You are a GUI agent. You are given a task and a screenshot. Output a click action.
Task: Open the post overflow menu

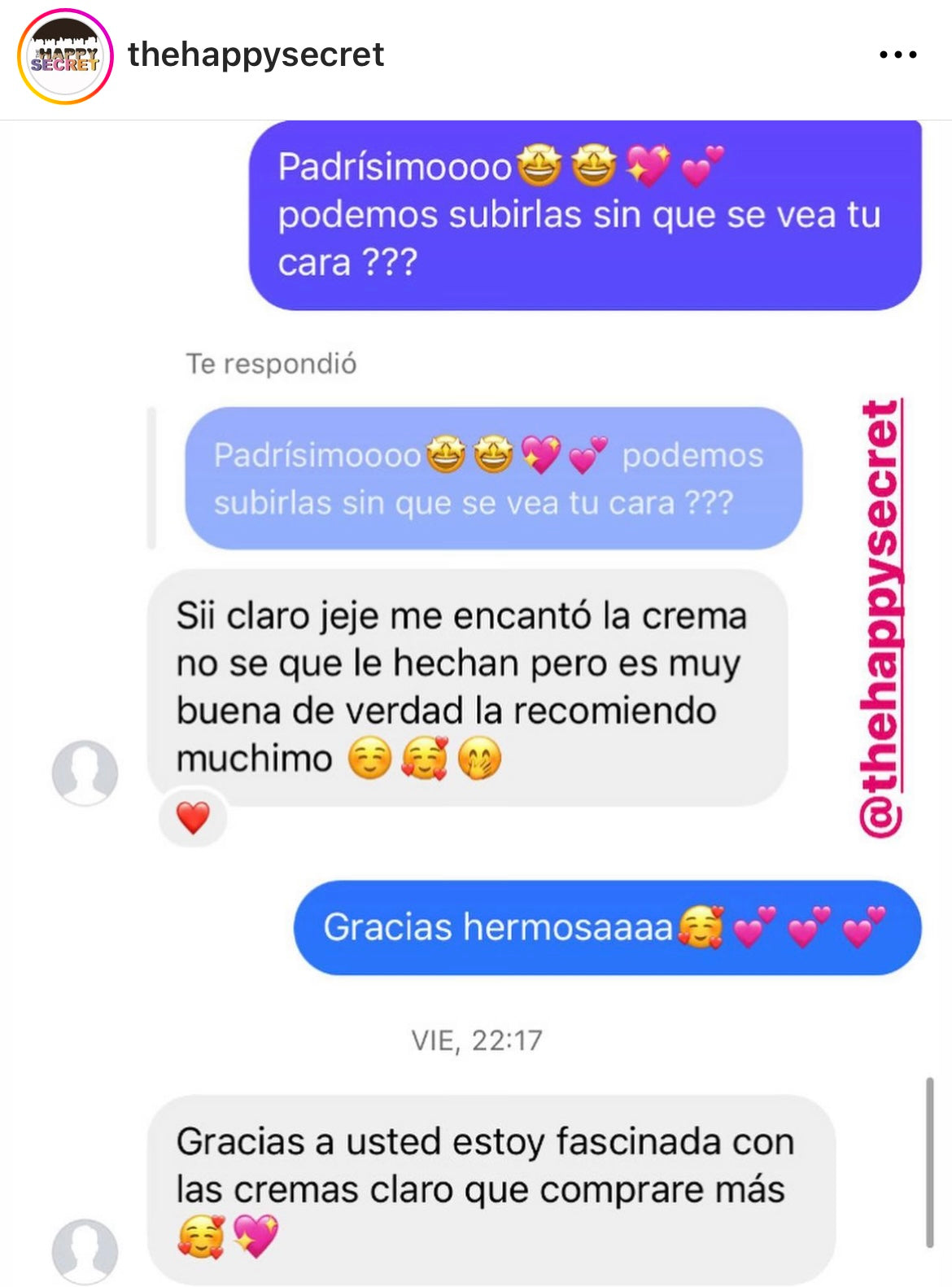(x=897, y=55)
